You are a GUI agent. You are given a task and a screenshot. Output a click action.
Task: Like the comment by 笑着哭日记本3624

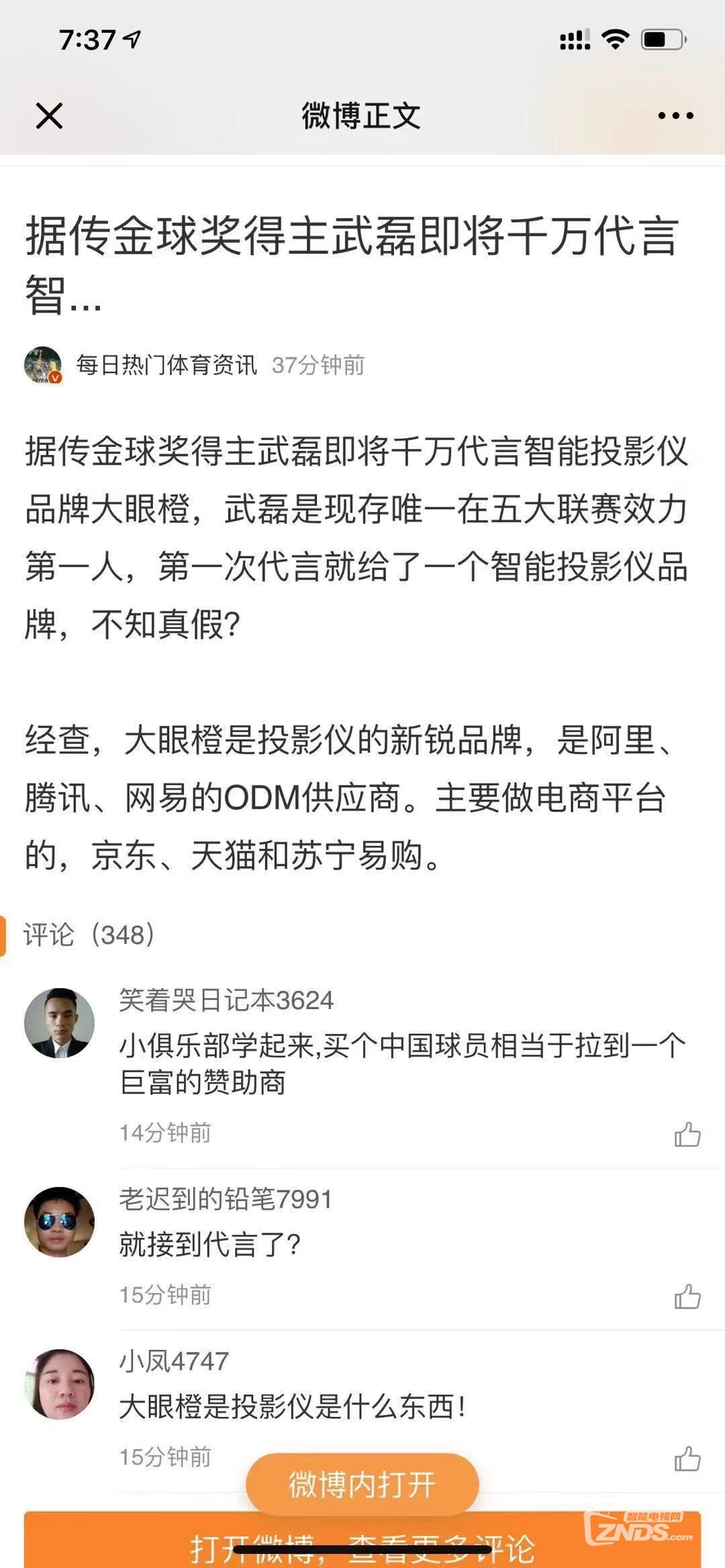click(687, 1135)
